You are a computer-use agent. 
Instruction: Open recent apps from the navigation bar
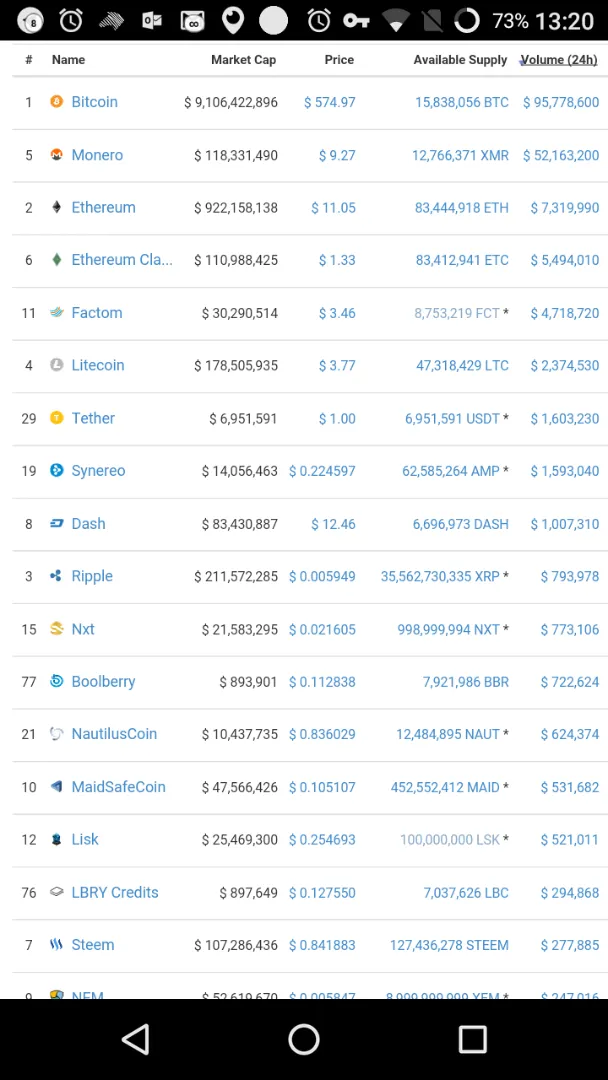[x=472, y=1039]
